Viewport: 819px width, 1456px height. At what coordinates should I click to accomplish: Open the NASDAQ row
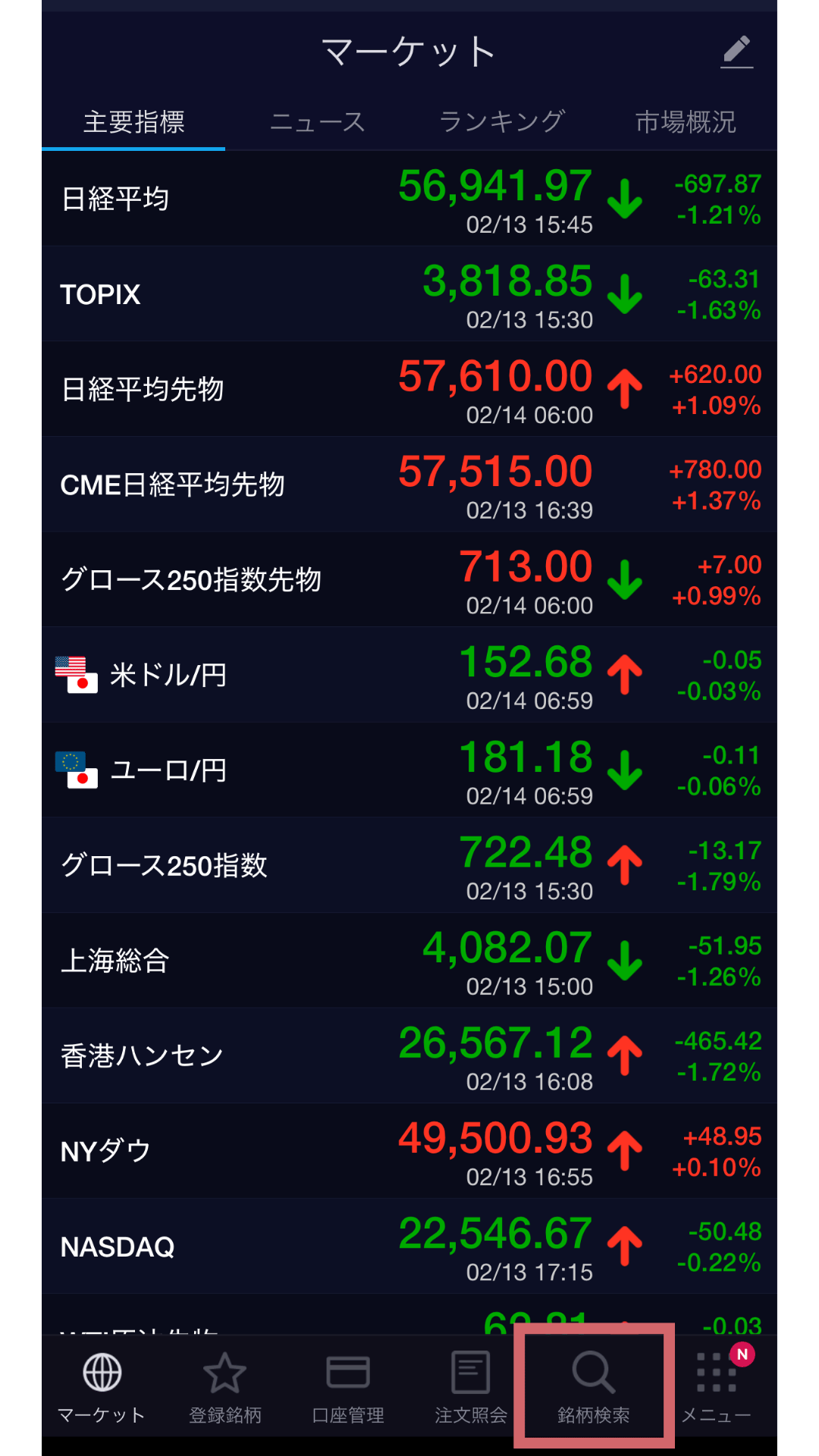(409, 1247)
